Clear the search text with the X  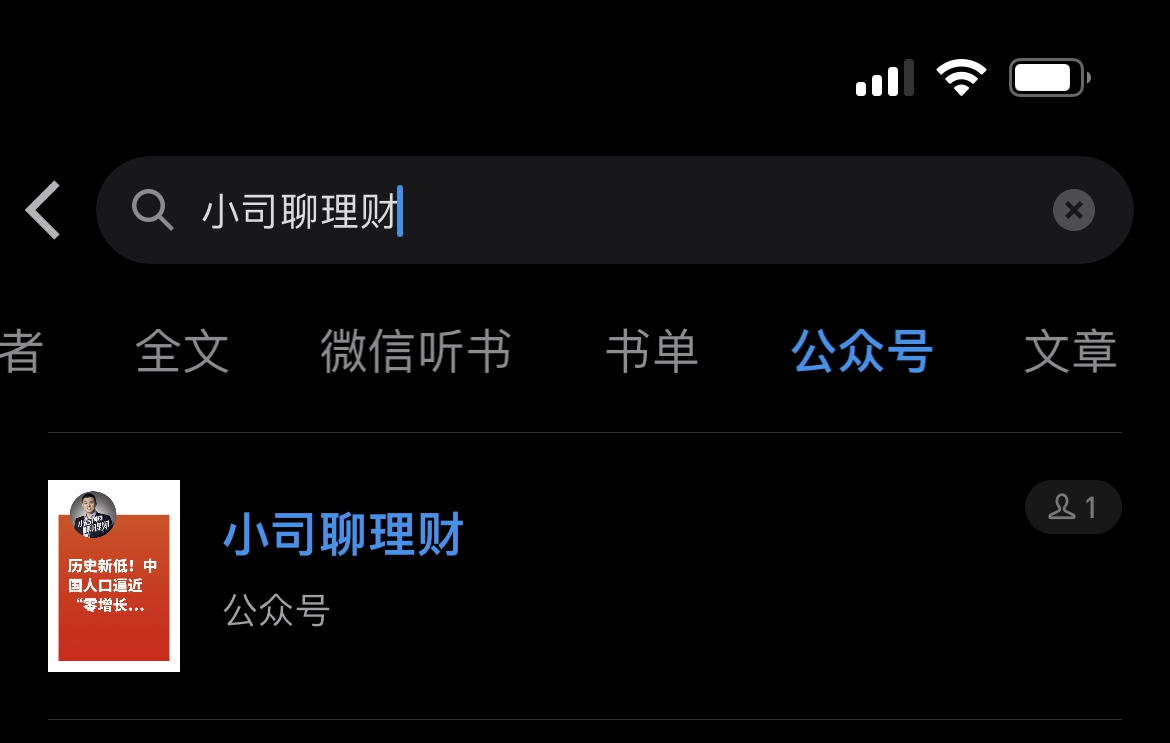pyautogui.click(x=1073, y=210)
